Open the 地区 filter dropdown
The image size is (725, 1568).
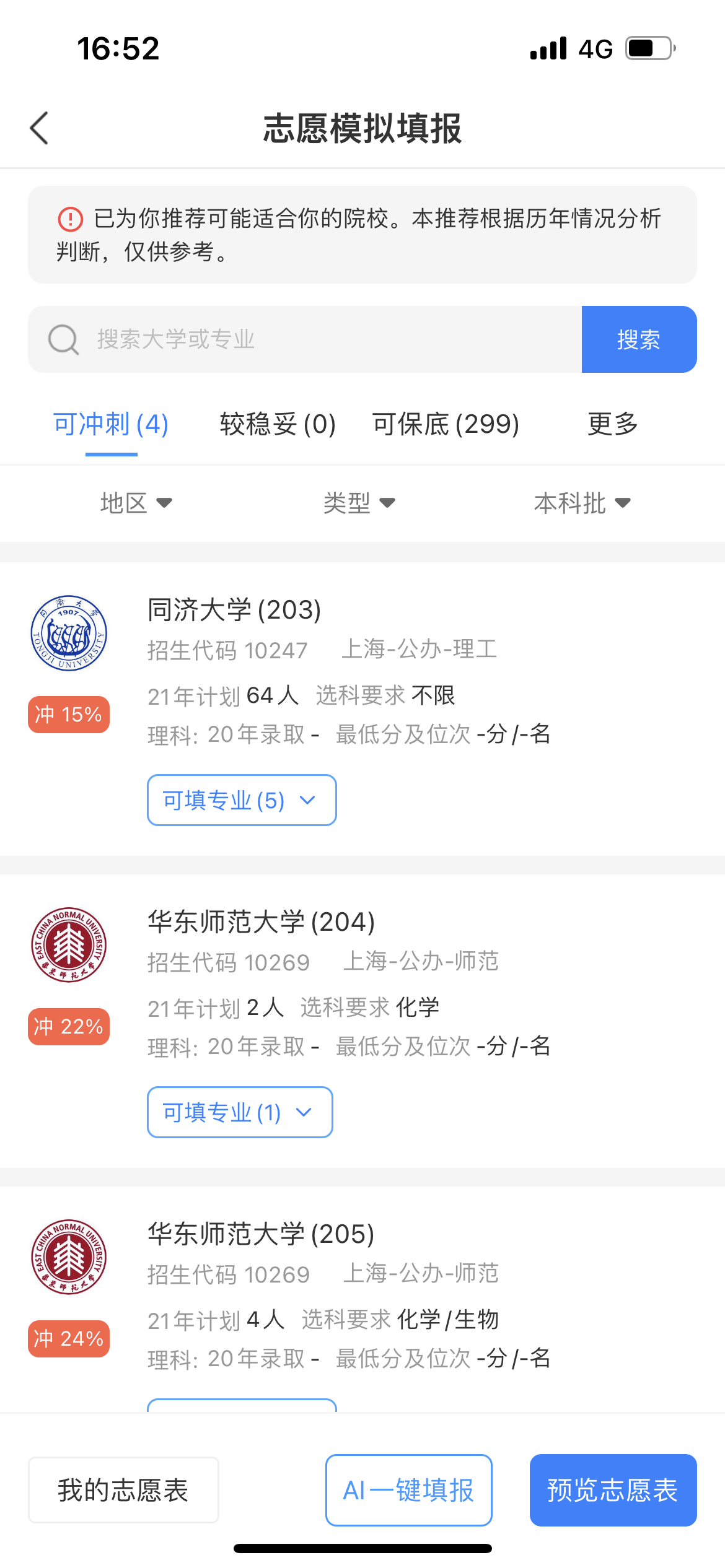tap(136, 503)
